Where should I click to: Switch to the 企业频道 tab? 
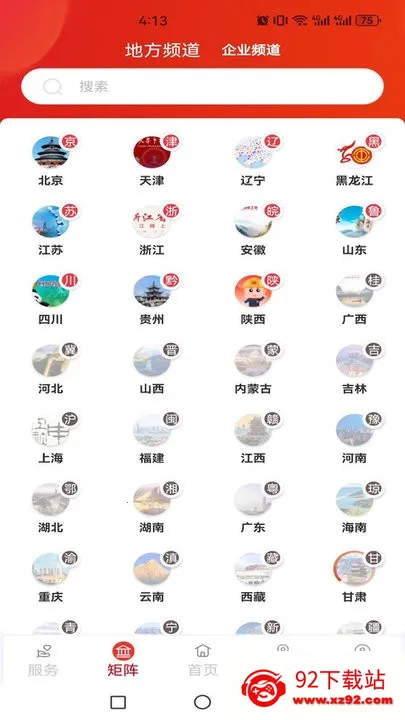(x=251, y=50)
